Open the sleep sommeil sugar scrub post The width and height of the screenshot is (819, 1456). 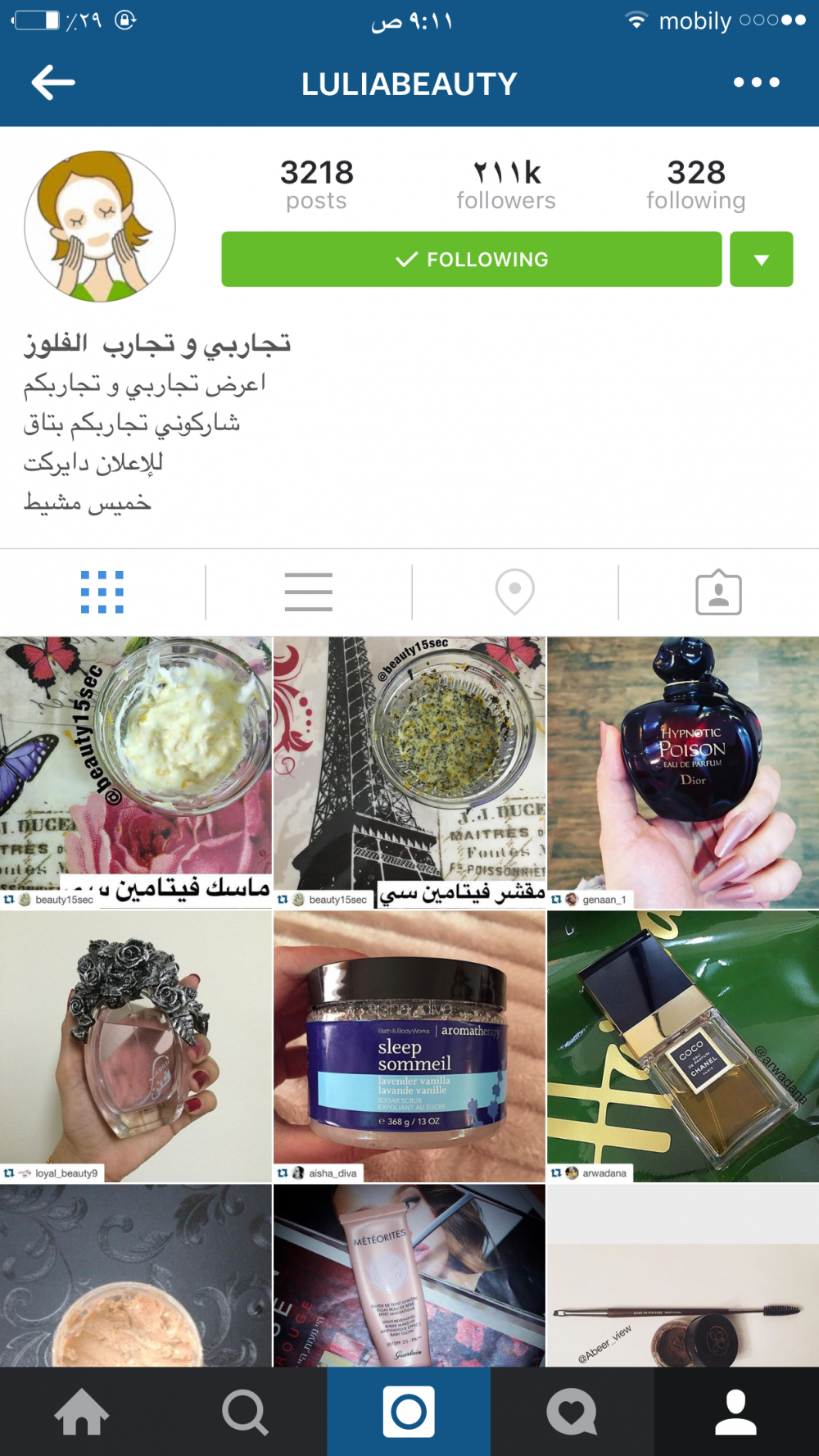(x=409, y=1046)
